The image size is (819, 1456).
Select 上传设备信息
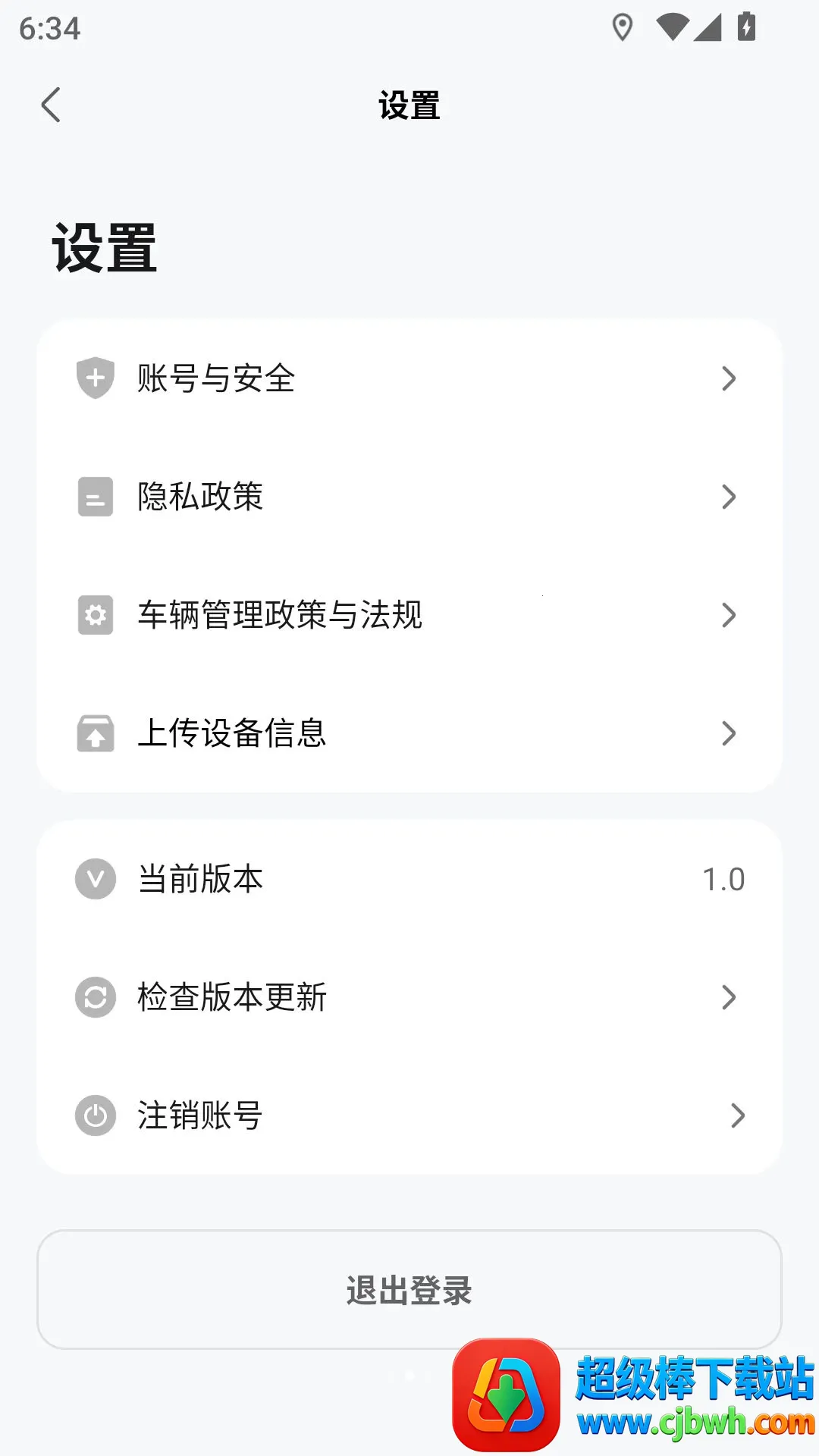coord(409,733)
